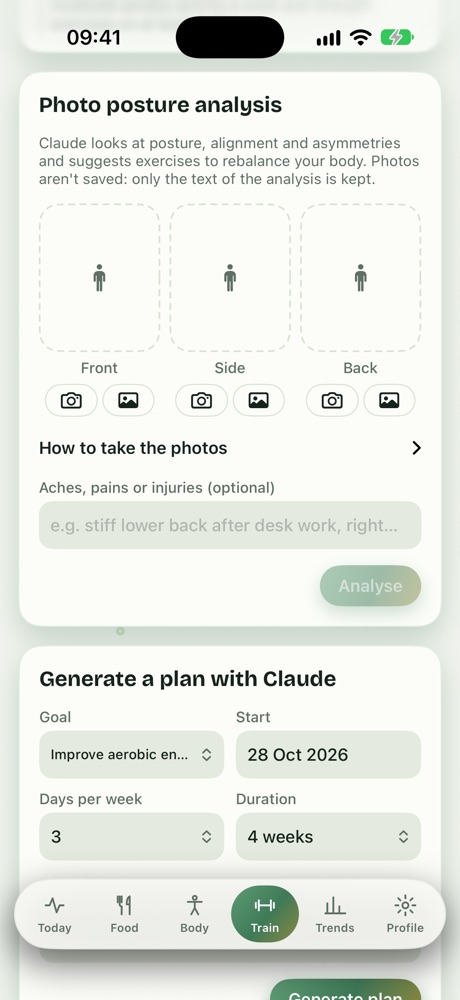Open the Goal dropdown
This screenshot has height=1000, width=460.
coord(131,754)
